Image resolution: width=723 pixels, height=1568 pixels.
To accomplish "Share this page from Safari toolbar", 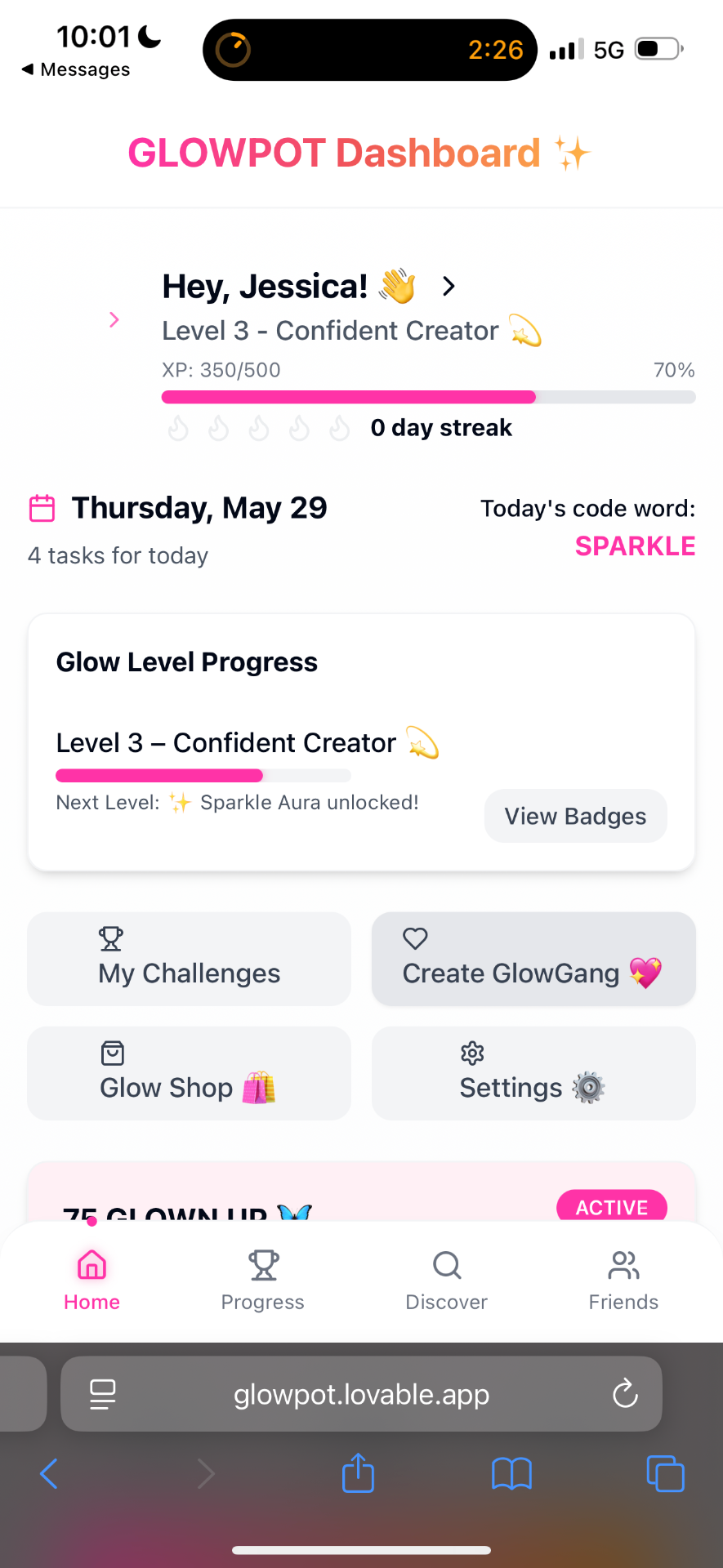I will pyautogui.click(x=358, y=1474).
